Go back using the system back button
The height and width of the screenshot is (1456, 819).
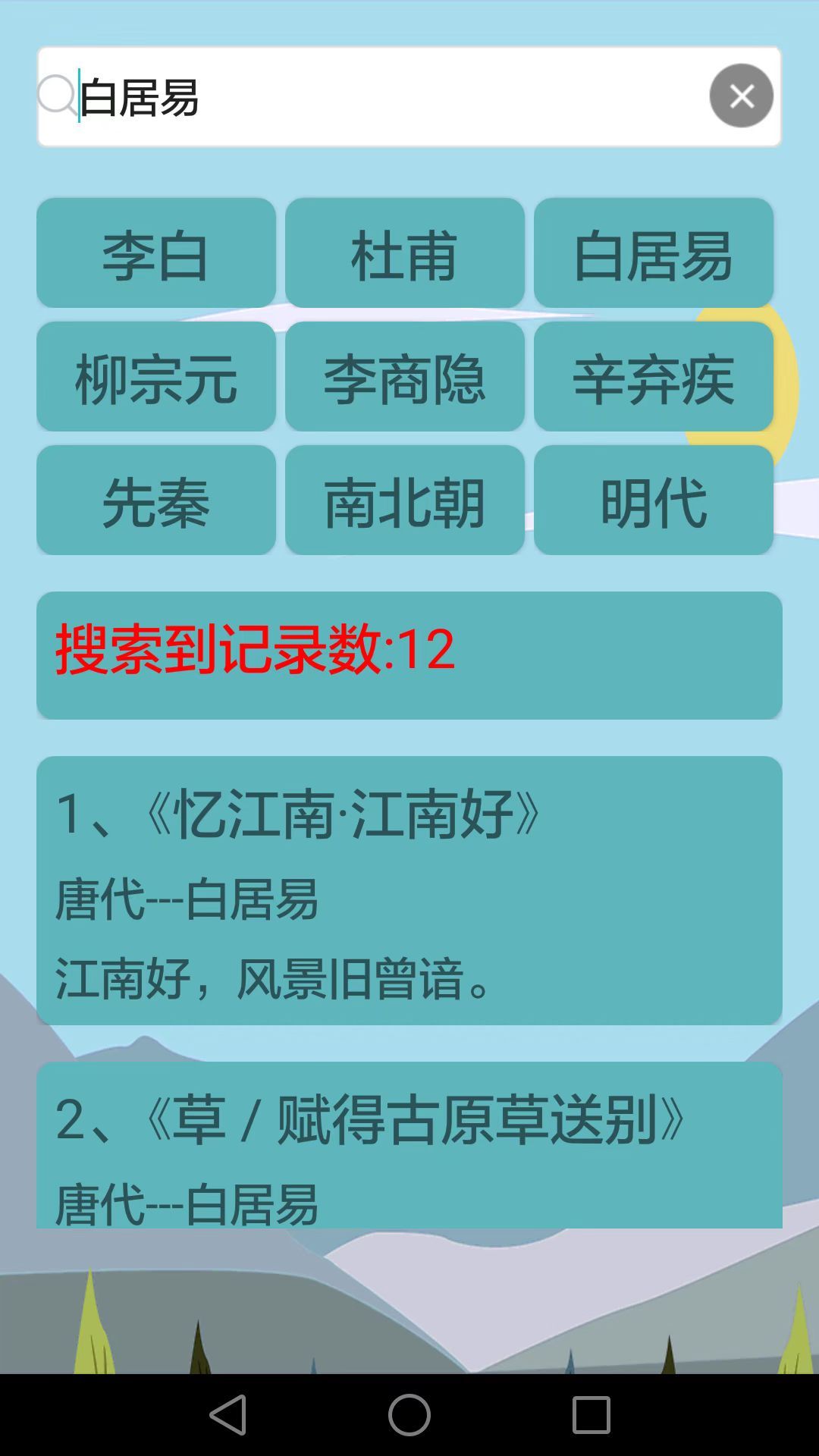pos(227,1415)
